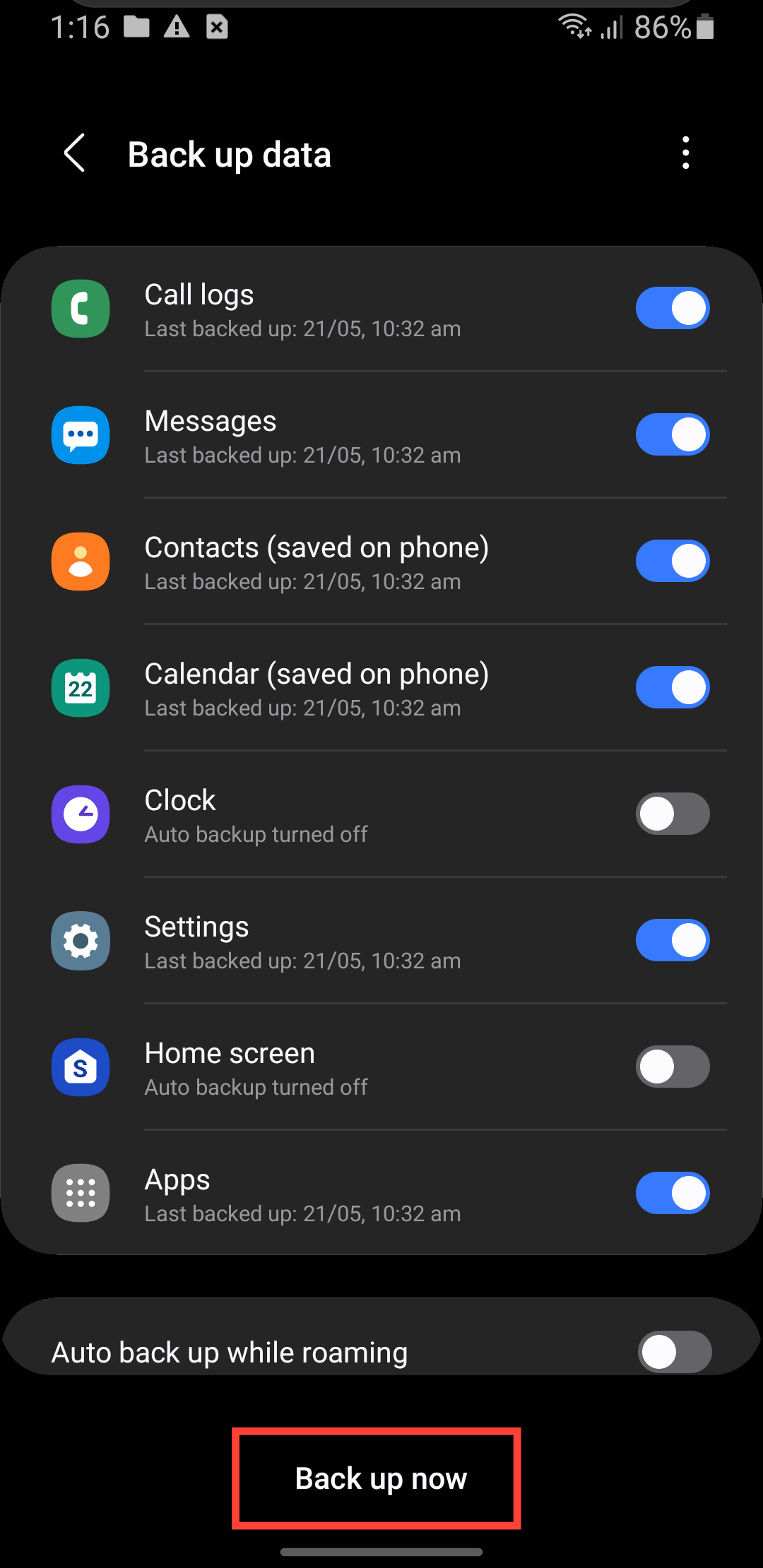The width and height of the screenshot is (763, 1568).
Task: Turn off Settings backup switch
Action: click(x=673, y=941)
